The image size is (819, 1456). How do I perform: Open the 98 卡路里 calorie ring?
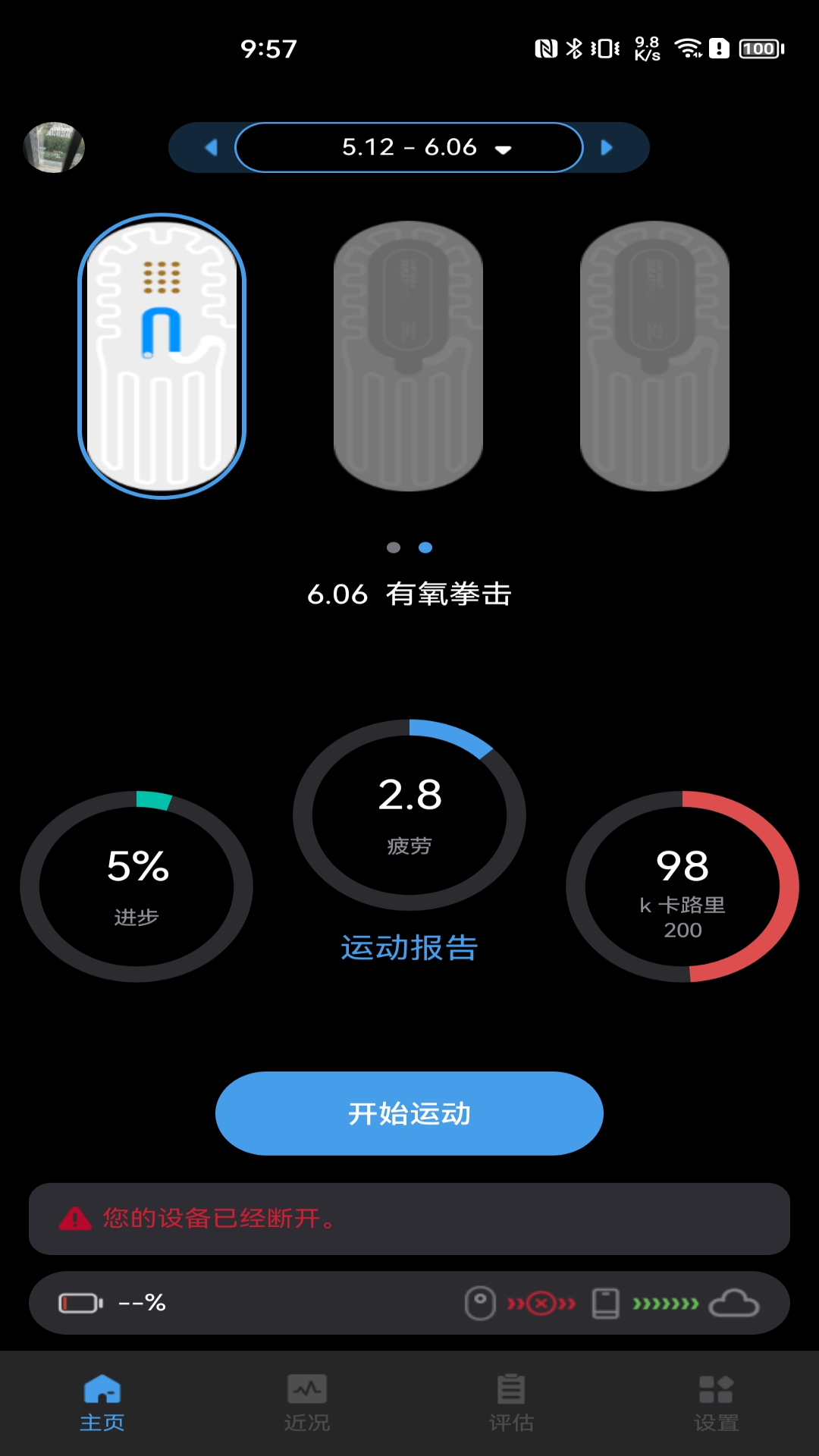coord(682,886)
